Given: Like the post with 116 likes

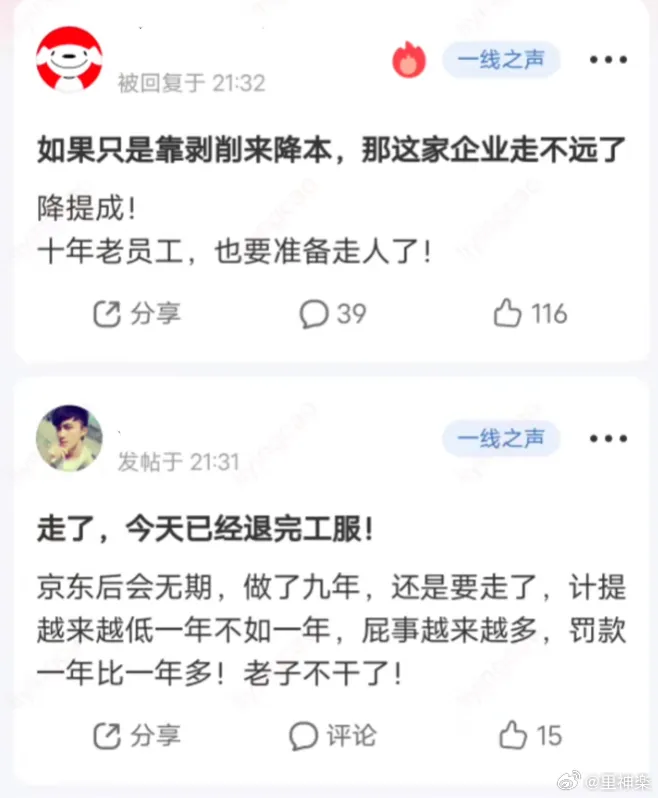Looking at the screenshot, I should tap(530, 314).
